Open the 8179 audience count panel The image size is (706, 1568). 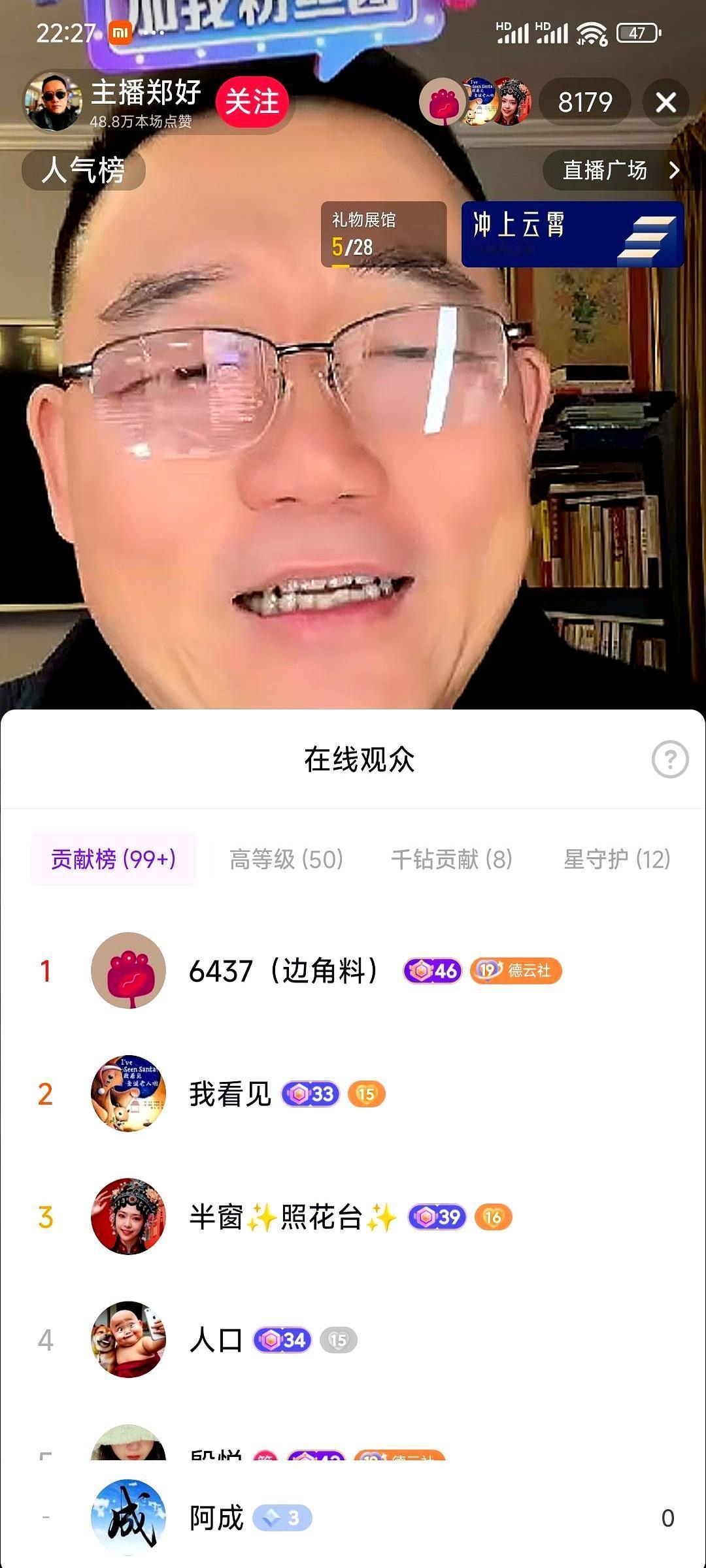pos(584,102)
